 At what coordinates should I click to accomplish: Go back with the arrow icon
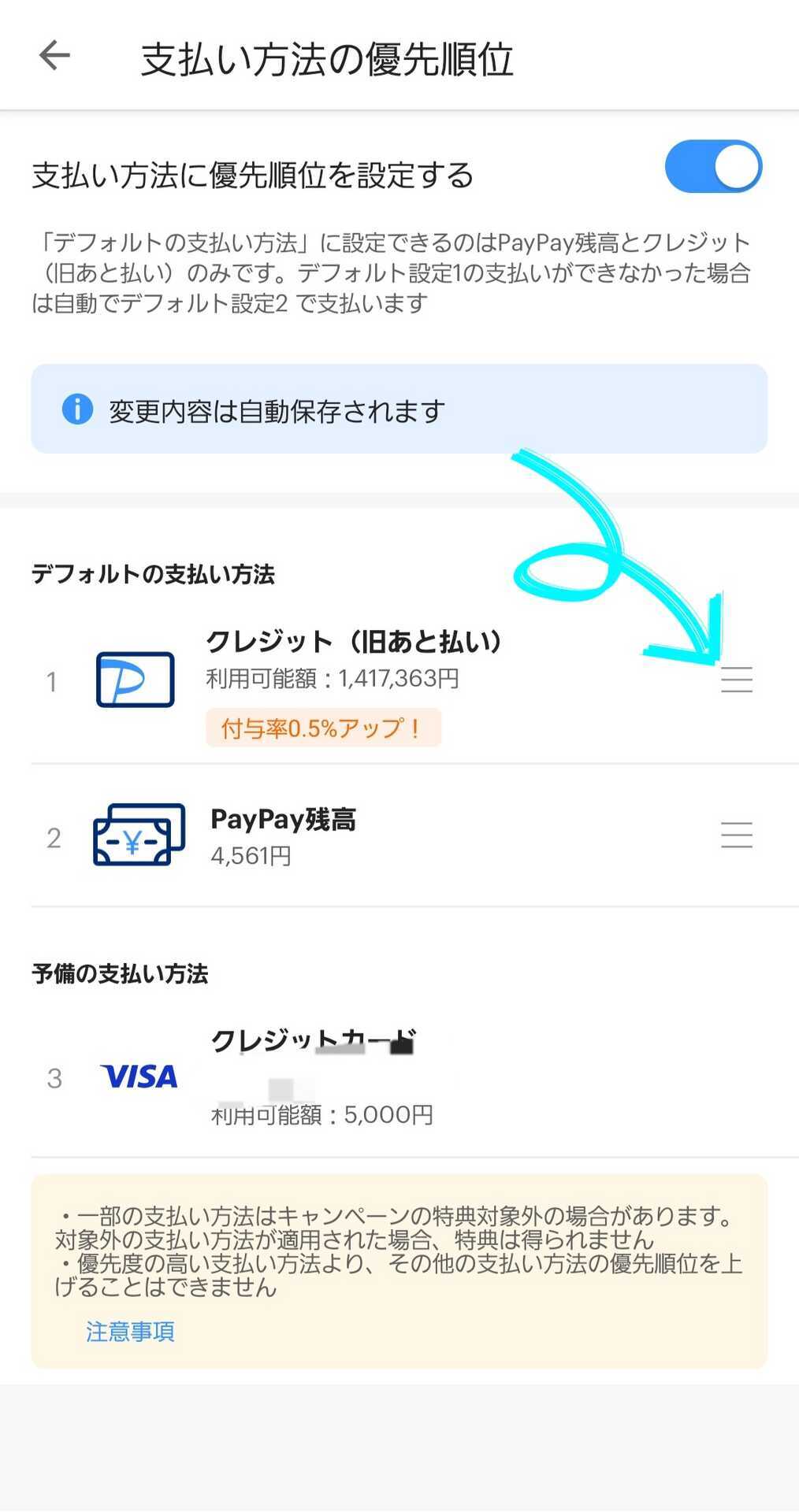point(54,56)
